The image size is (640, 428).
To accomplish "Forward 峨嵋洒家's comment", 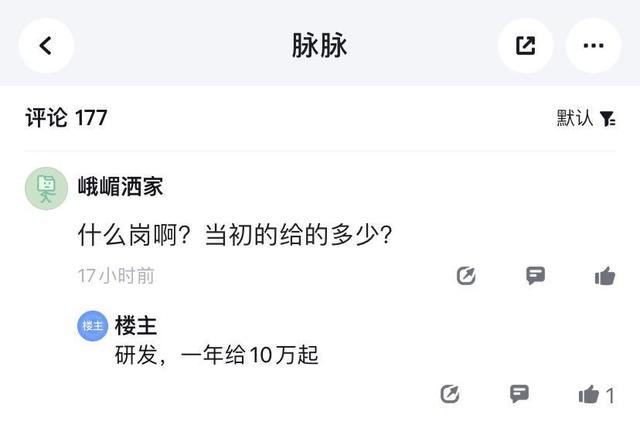I will [x=466, y=276].
